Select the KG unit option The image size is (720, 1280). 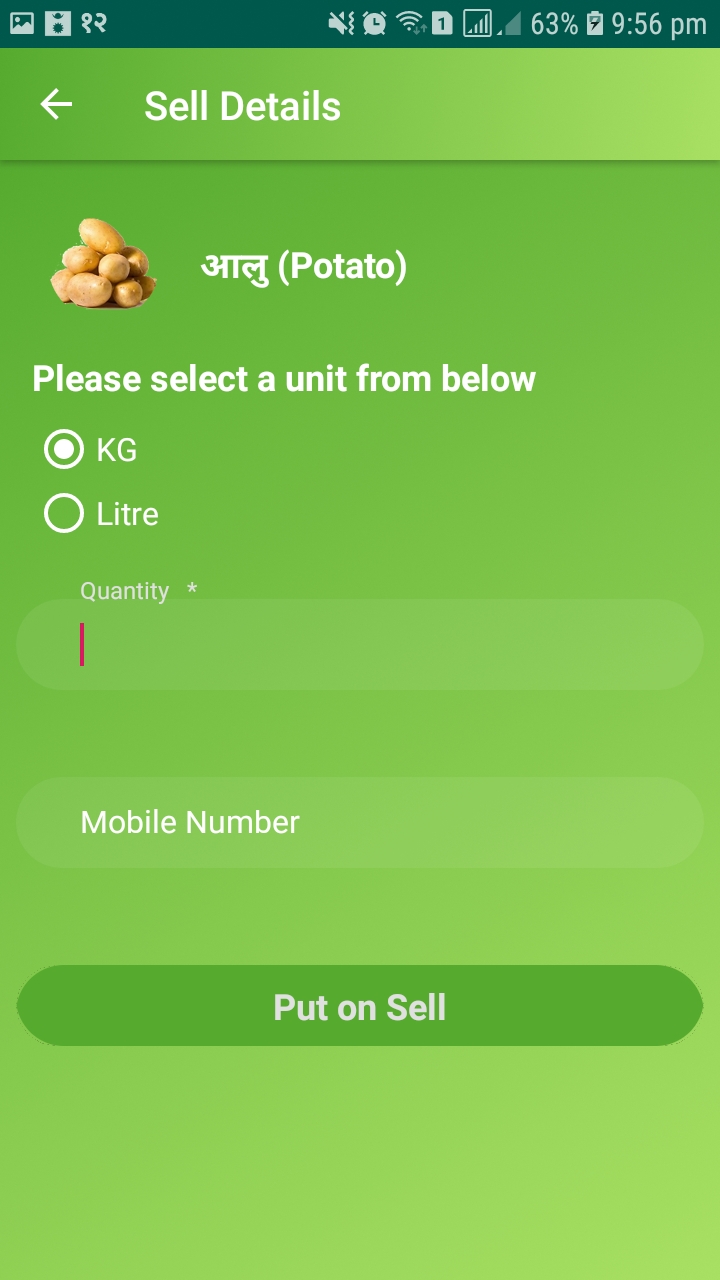pos(65,450)
